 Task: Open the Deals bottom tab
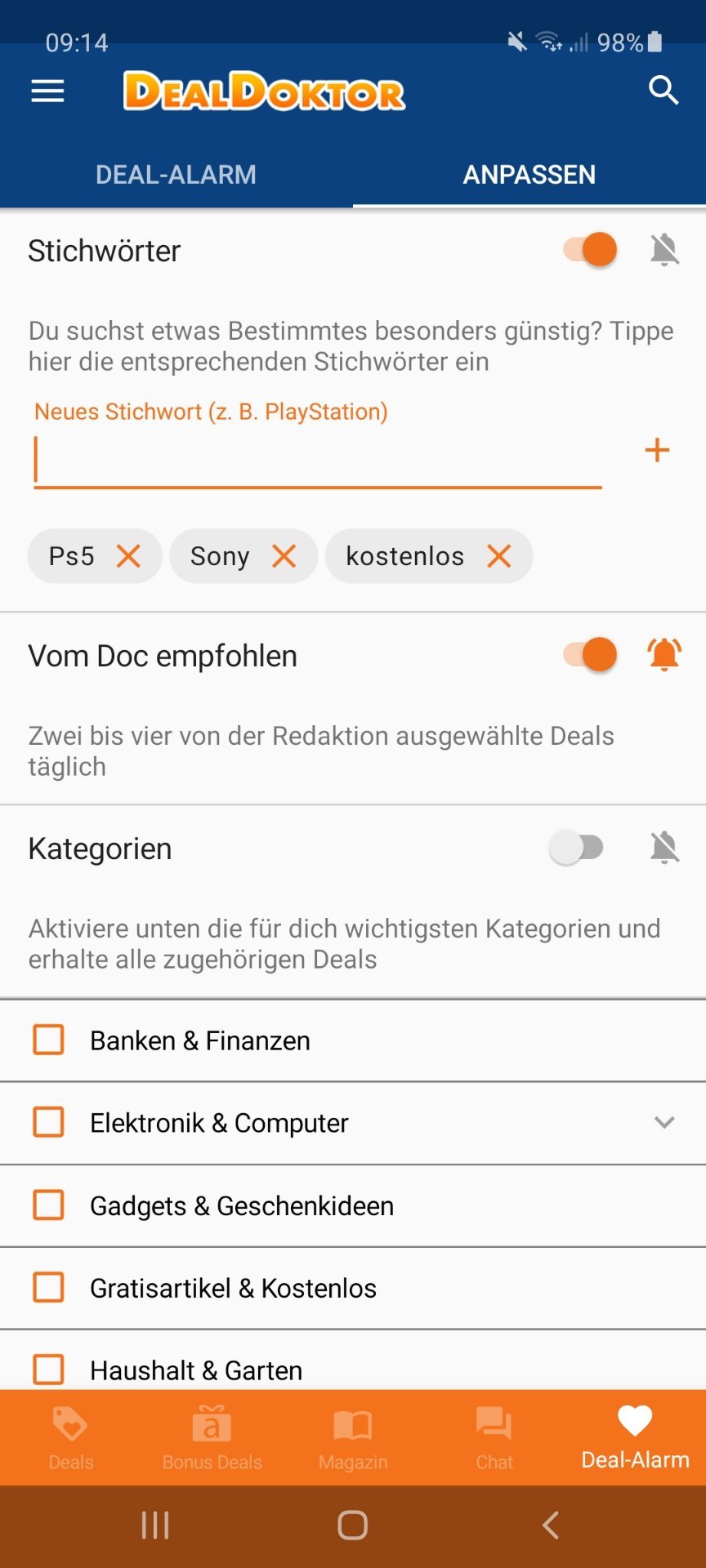click(x=70, y=1438)
